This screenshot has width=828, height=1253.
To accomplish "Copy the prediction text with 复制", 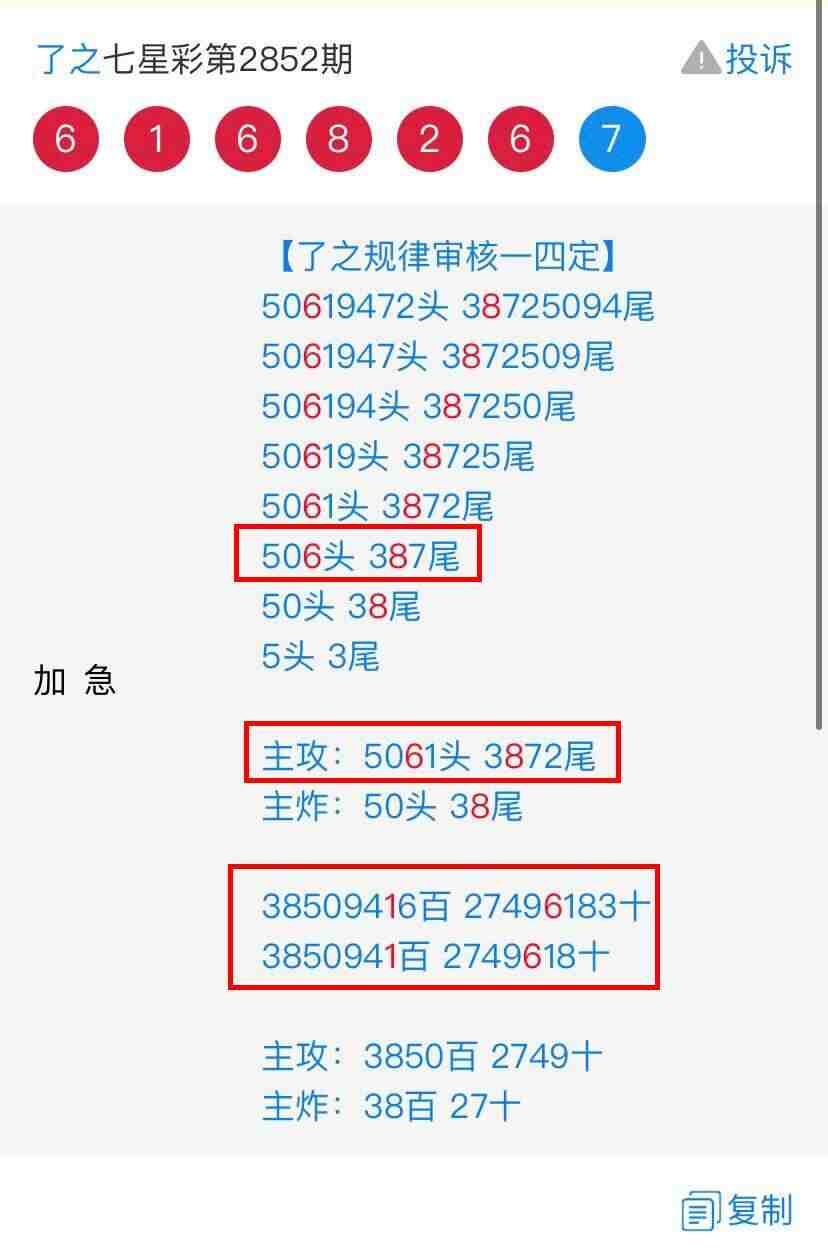I will 738,1210.
